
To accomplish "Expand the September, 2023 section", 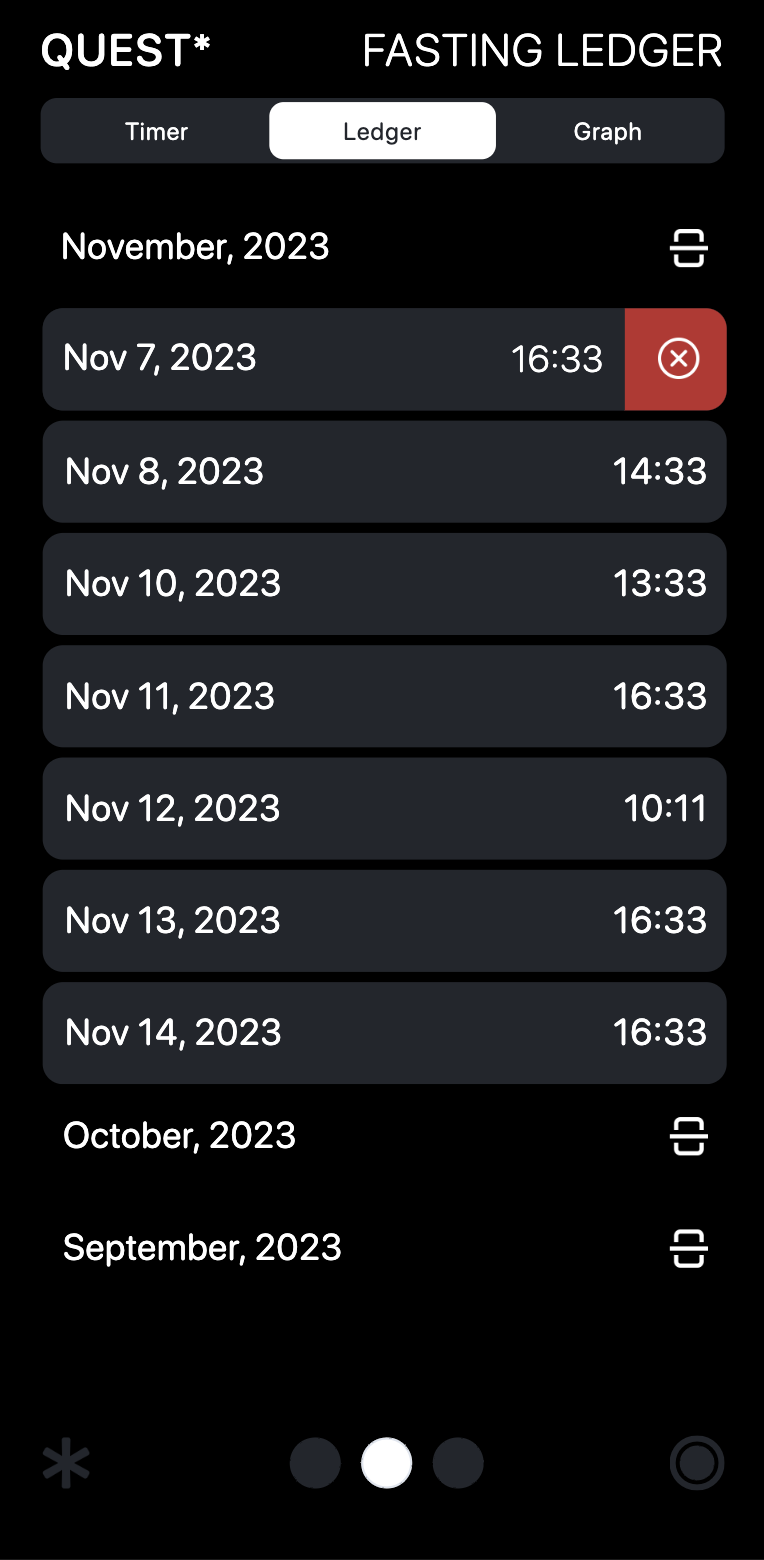I will click(688, 1248).
